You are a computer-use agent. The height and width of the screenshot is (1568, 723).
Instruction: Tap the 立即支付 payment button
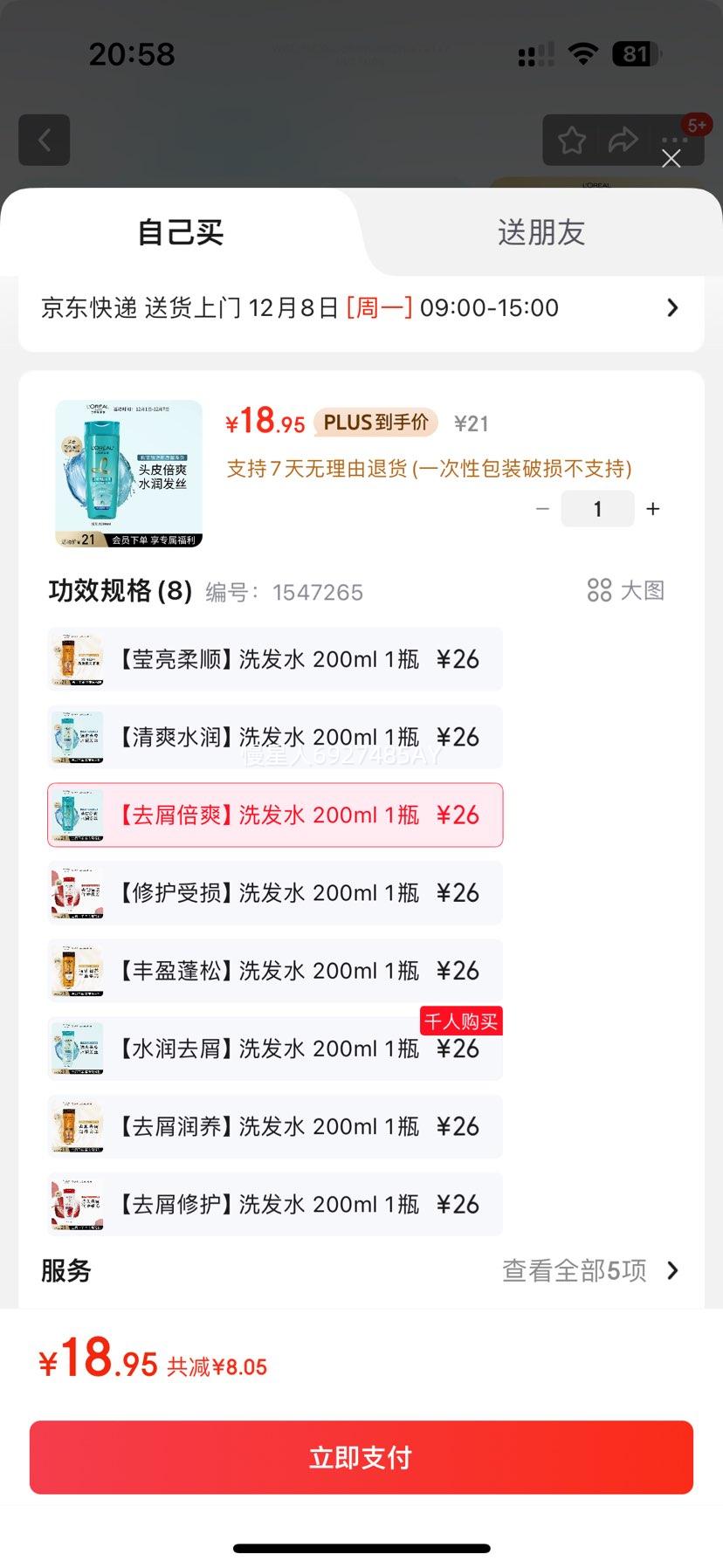pyautogui.click(x=361, y=1456)
